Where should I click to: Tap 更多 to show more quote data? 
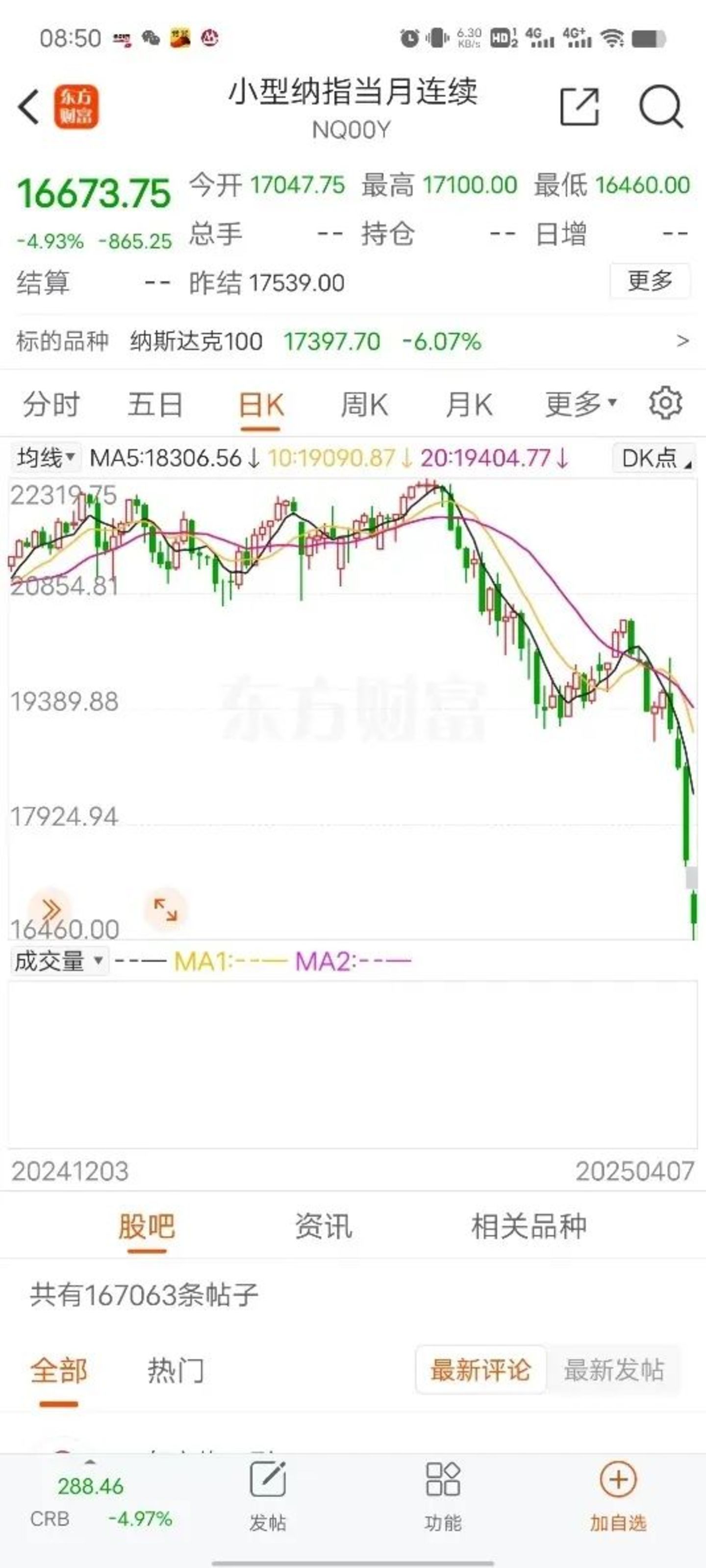pos(649,281)
